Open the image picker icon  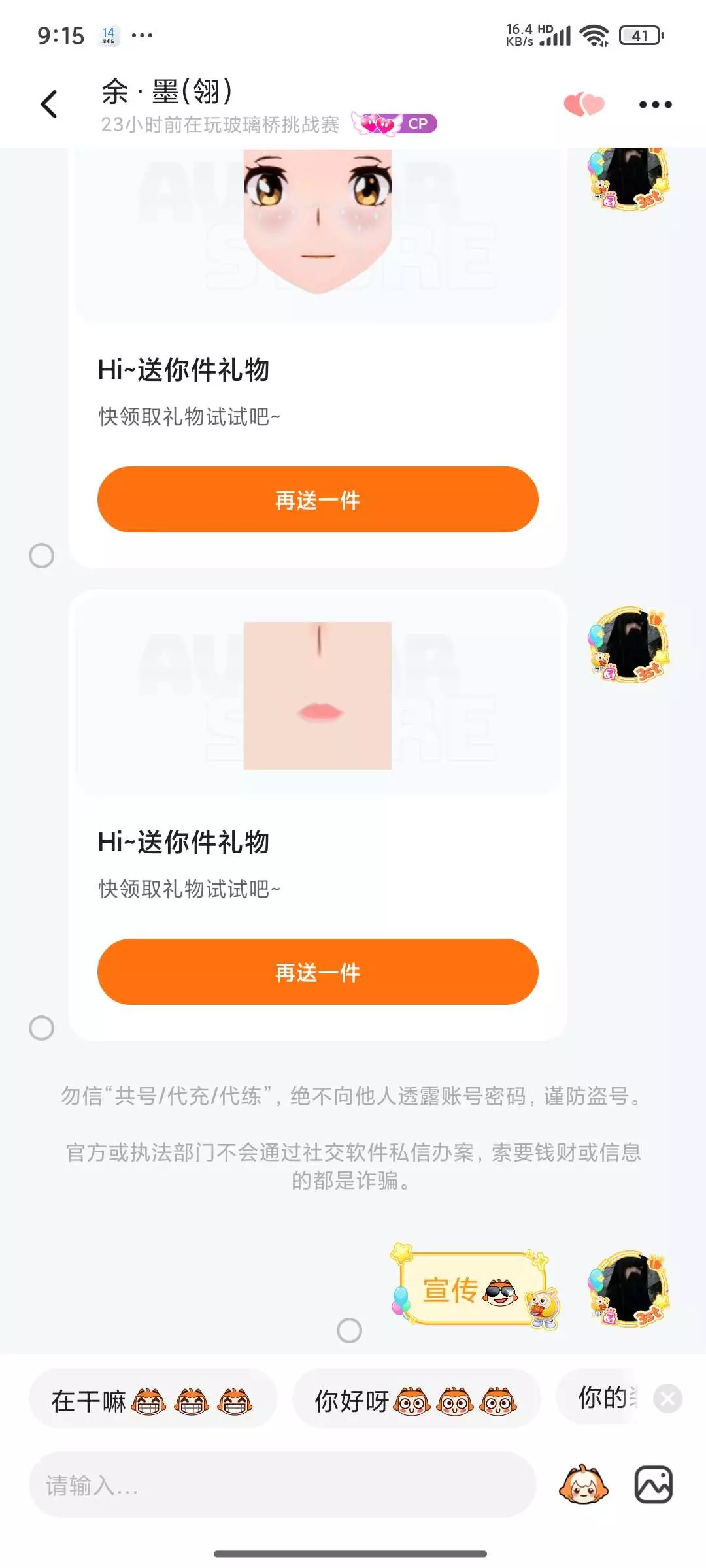point(654,1484)
